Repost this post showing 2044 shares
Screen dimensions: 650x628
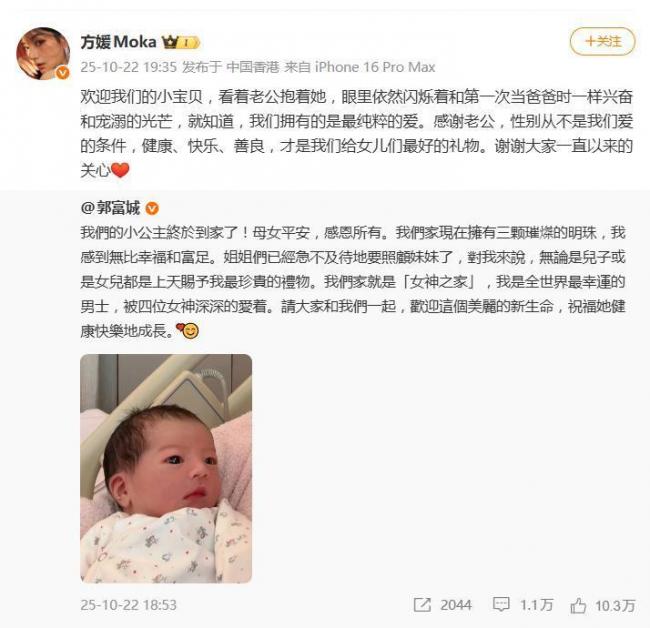pyautogui.click(x=443, y=605)
